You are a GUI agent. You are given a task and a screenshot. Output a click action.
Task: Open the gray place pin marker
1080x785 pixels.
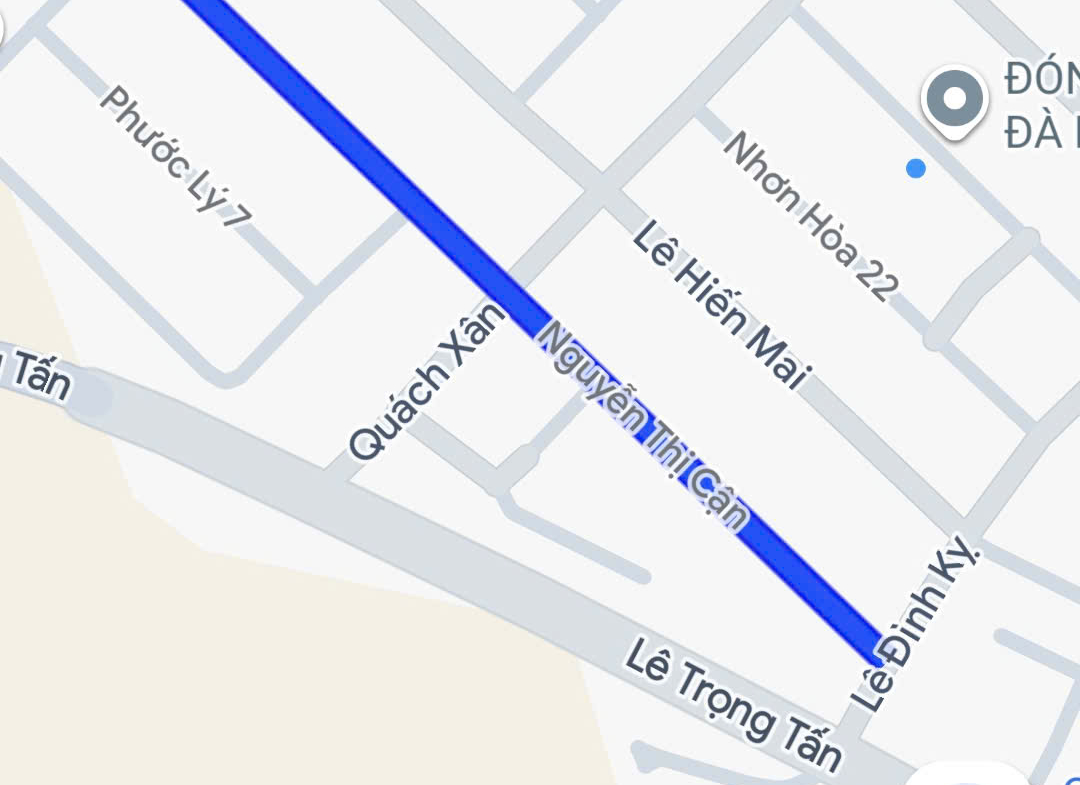[x=955, y=99]
